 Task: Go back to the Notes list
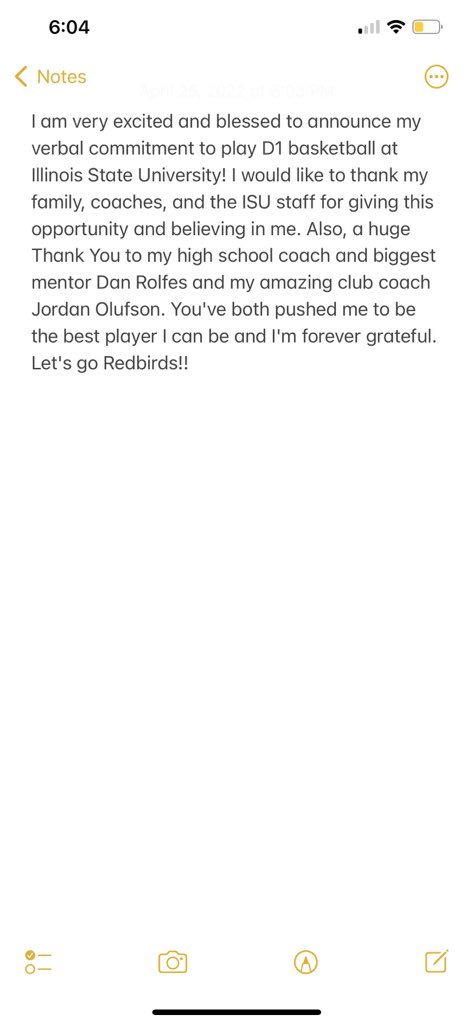coord(50,76)
